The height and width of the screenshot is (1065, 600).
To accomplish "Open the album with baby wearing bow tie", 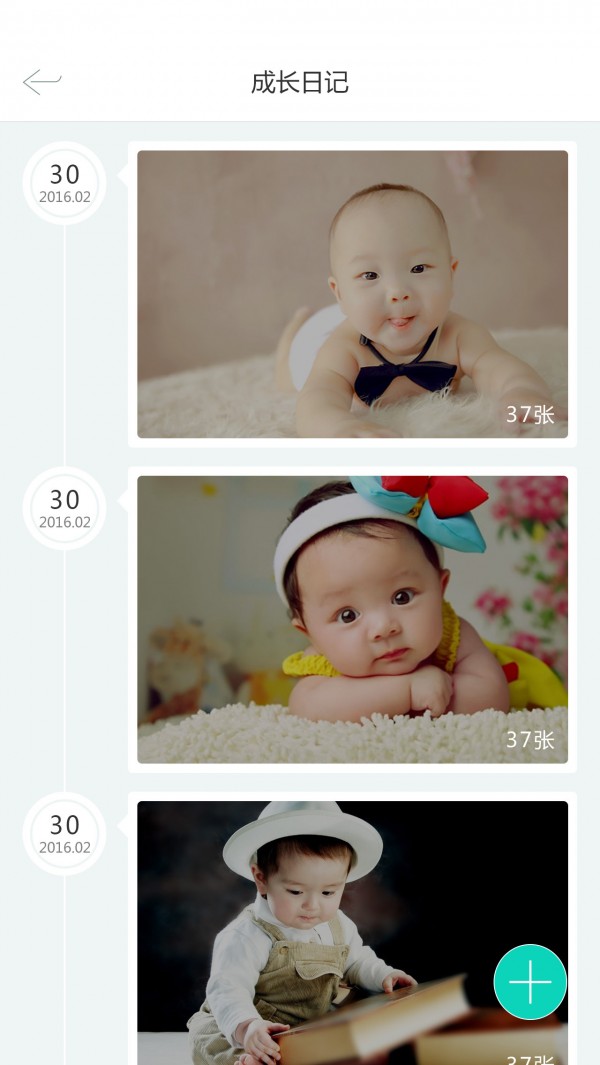I will click(352, 294).
